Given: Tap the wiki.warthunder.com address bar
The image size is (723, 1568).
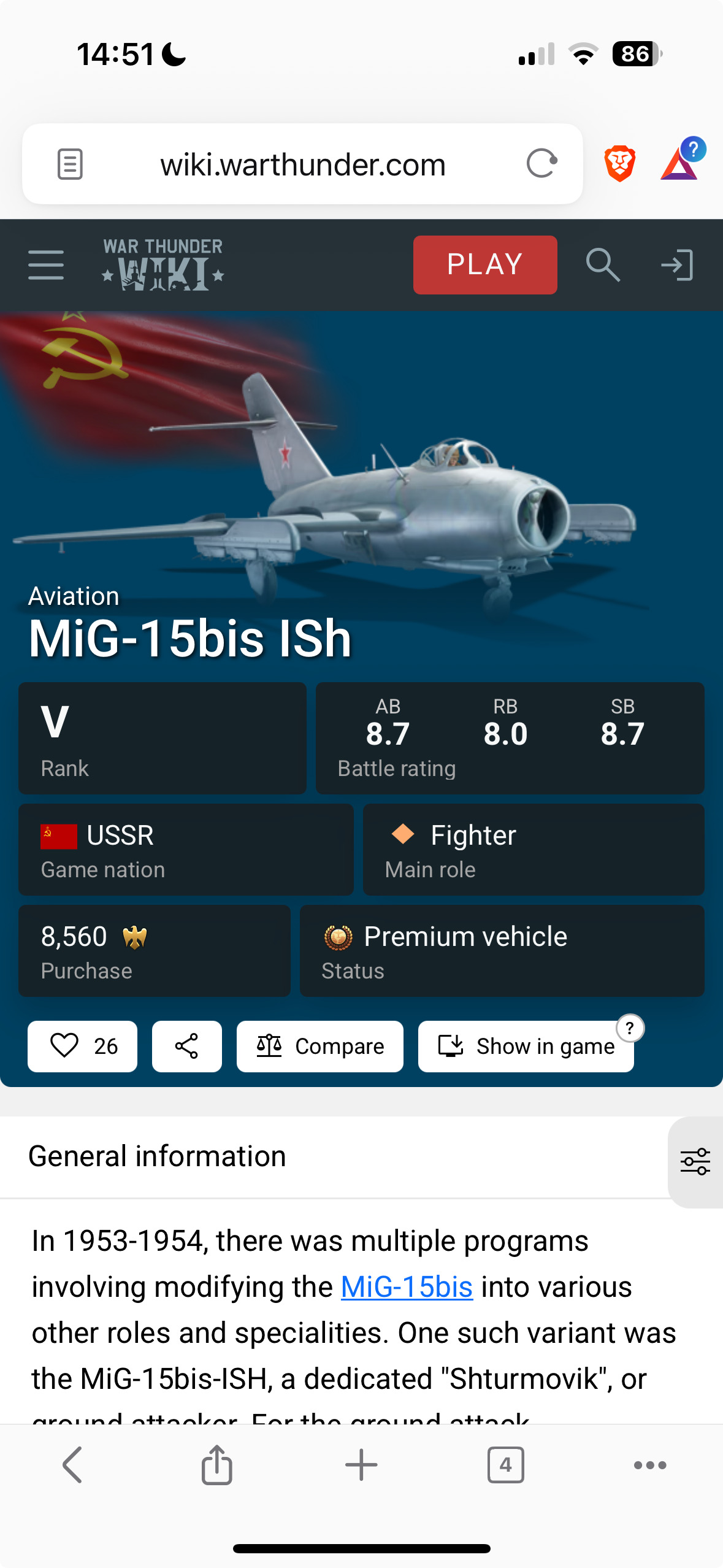Looking at the screenshot, I should click(302, 164).
